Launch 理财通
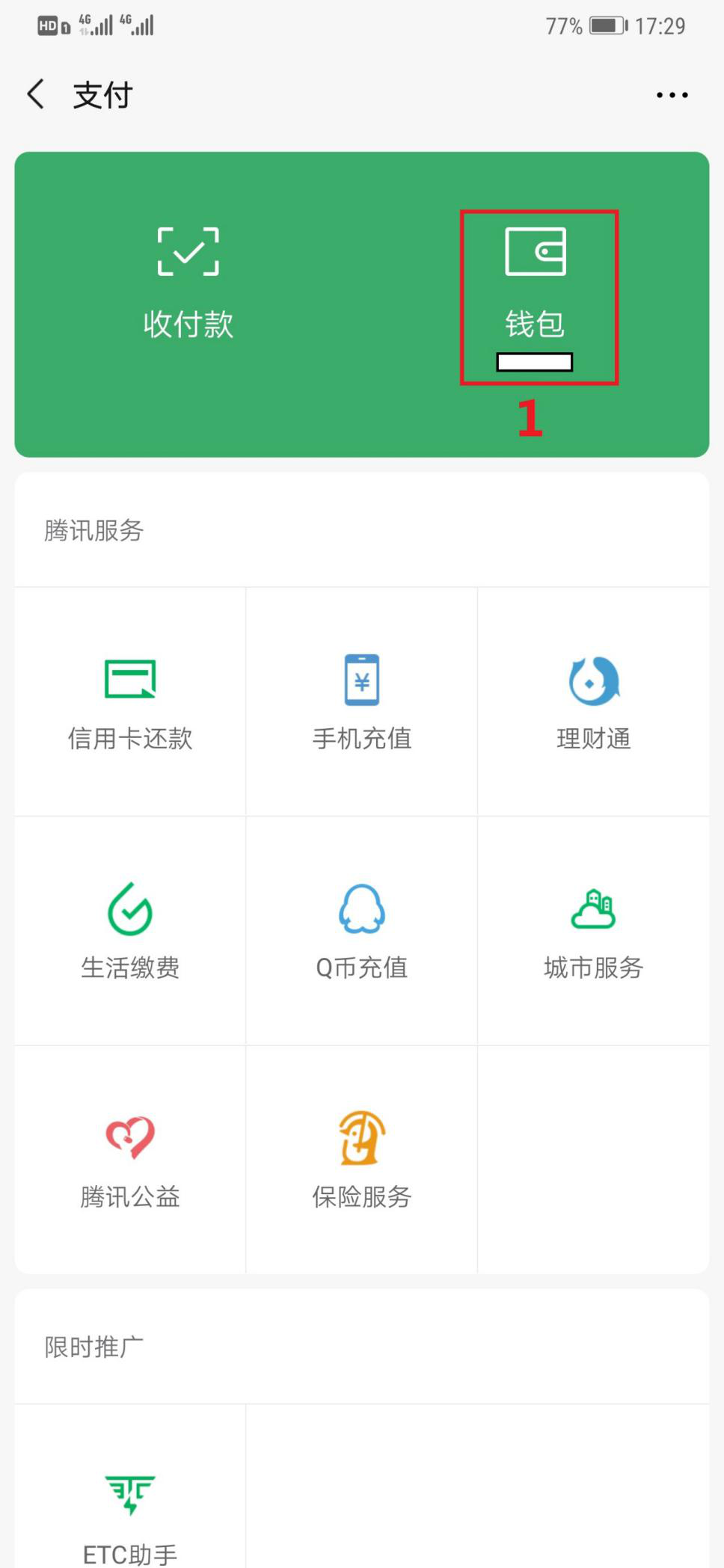The height and width of the screenshot is (1568, 724). [x=594, y=702]
